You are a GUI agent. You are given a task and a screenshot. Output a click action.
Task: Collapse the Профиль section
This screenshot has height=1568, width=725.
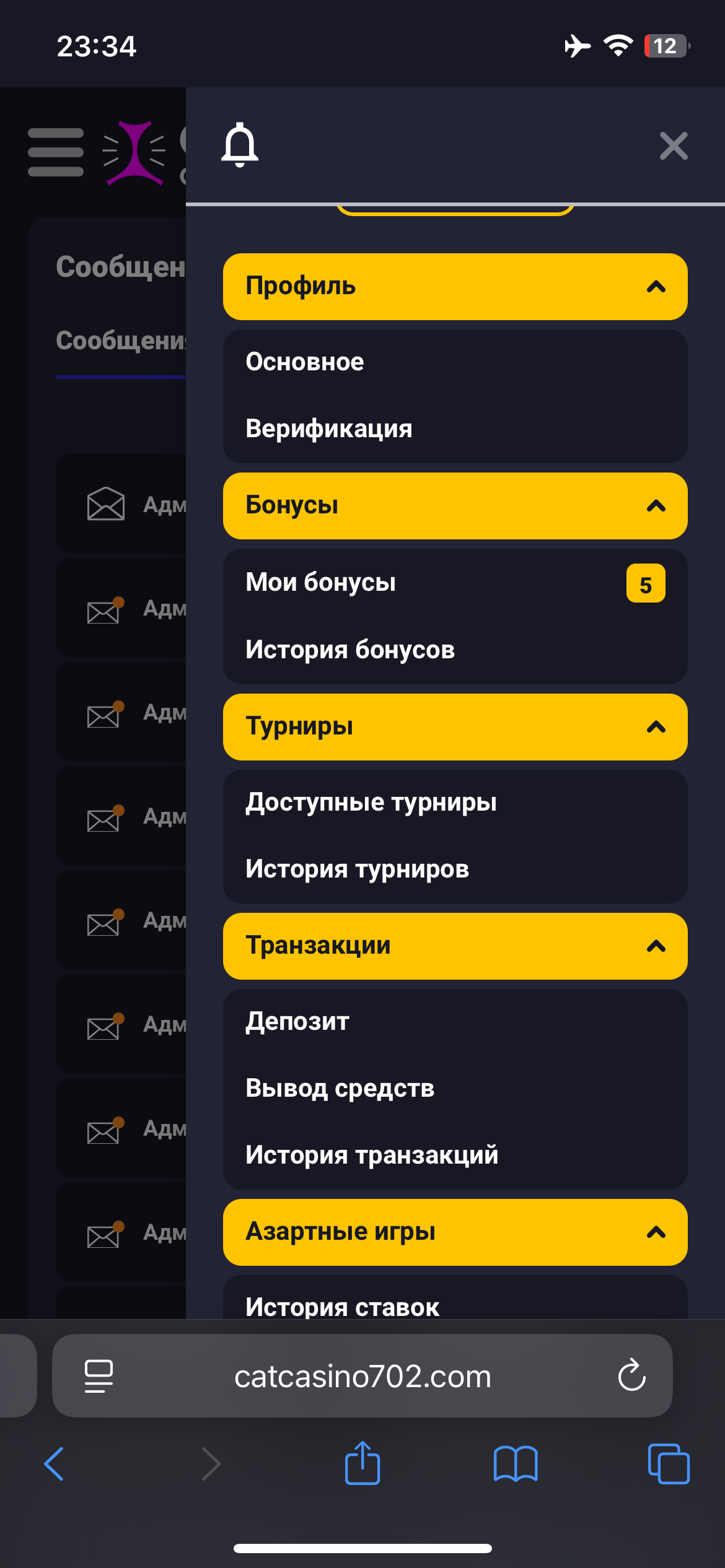click(455, 287)
